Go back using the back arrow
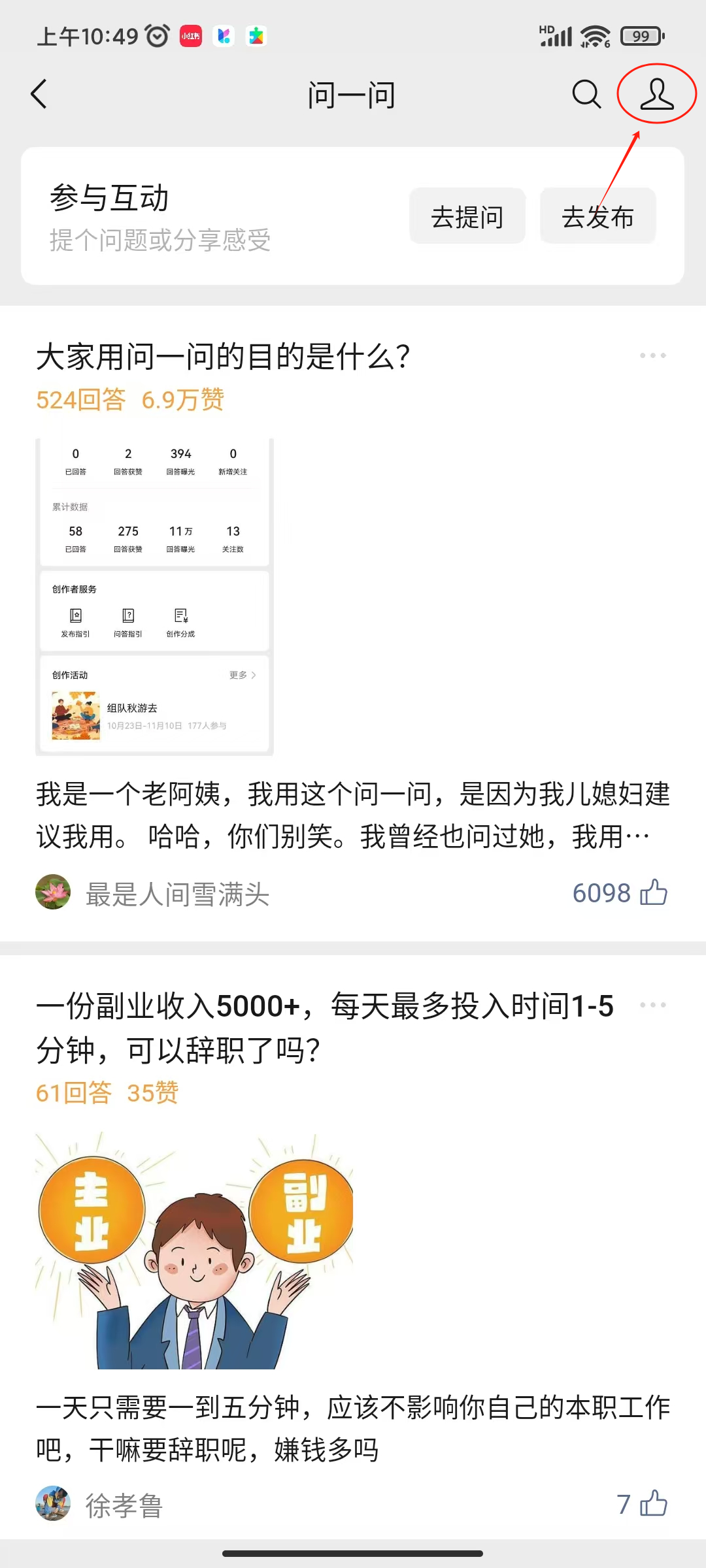 [x=39, y=94]
